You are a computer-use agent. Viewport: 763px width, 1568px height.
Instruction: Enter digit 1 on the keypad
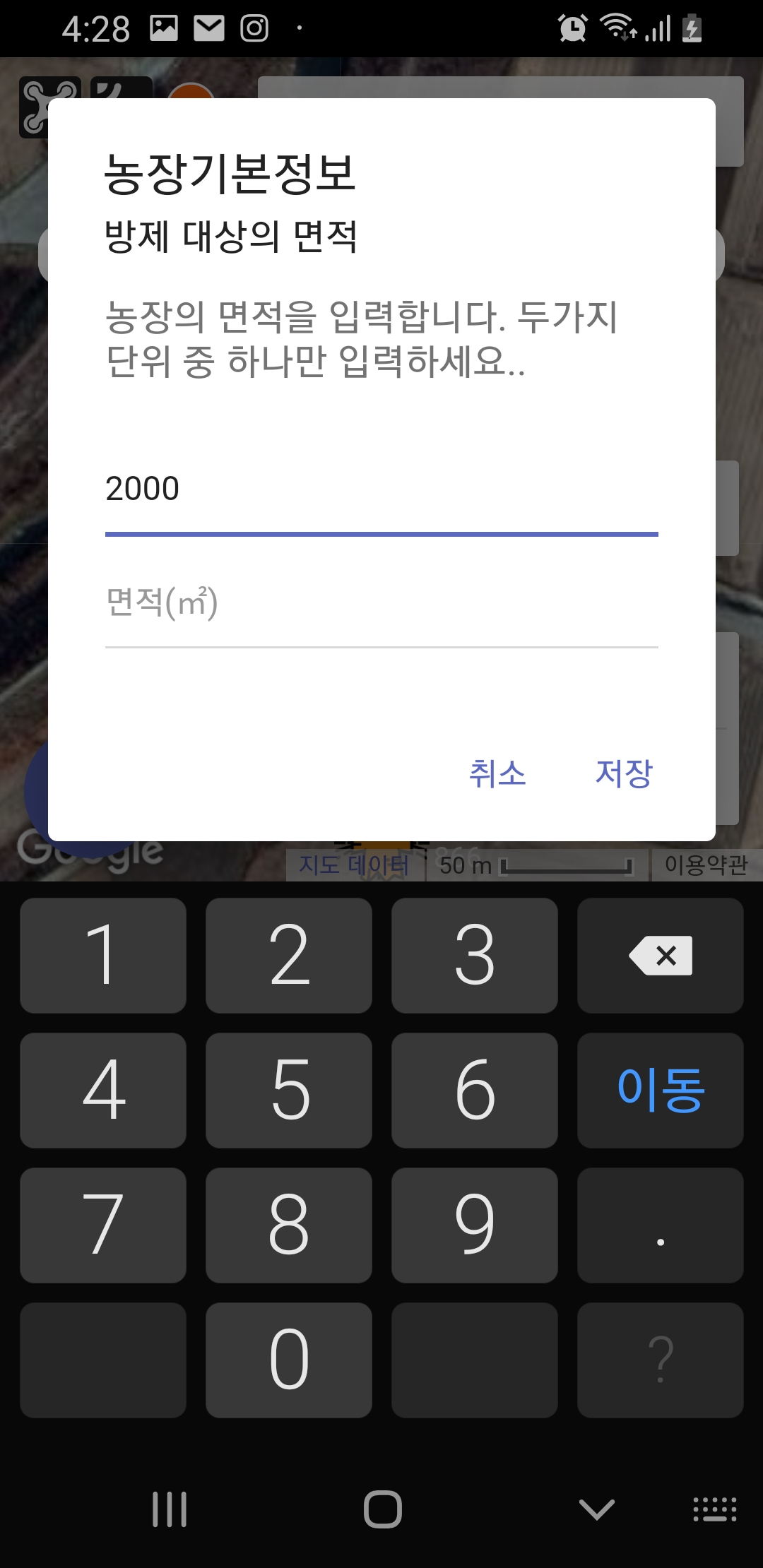click(103, 956)
